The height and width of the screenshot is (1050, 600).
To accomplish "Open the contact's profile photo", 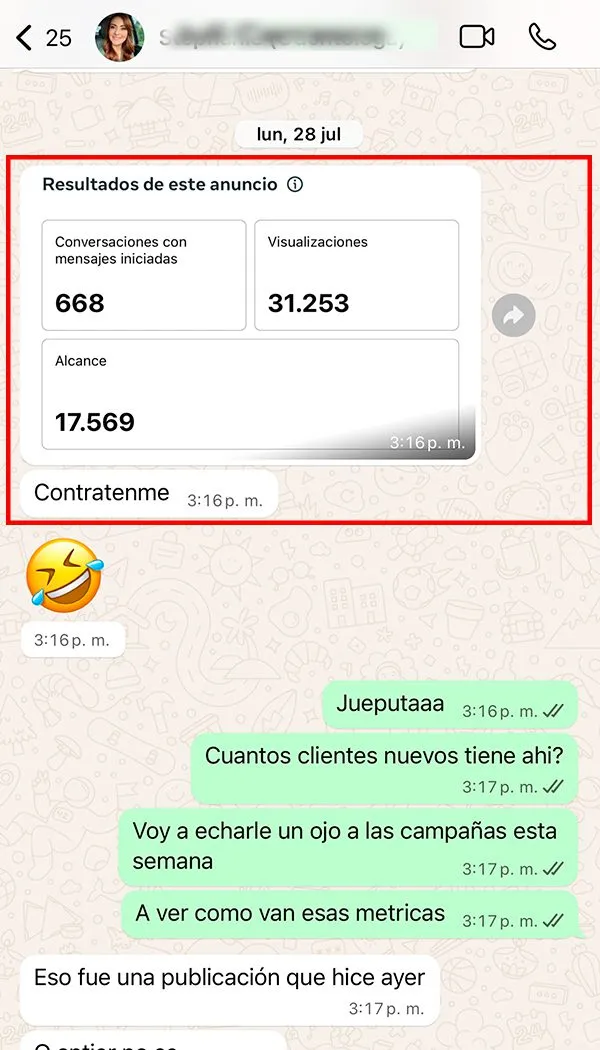I will 119,38.
